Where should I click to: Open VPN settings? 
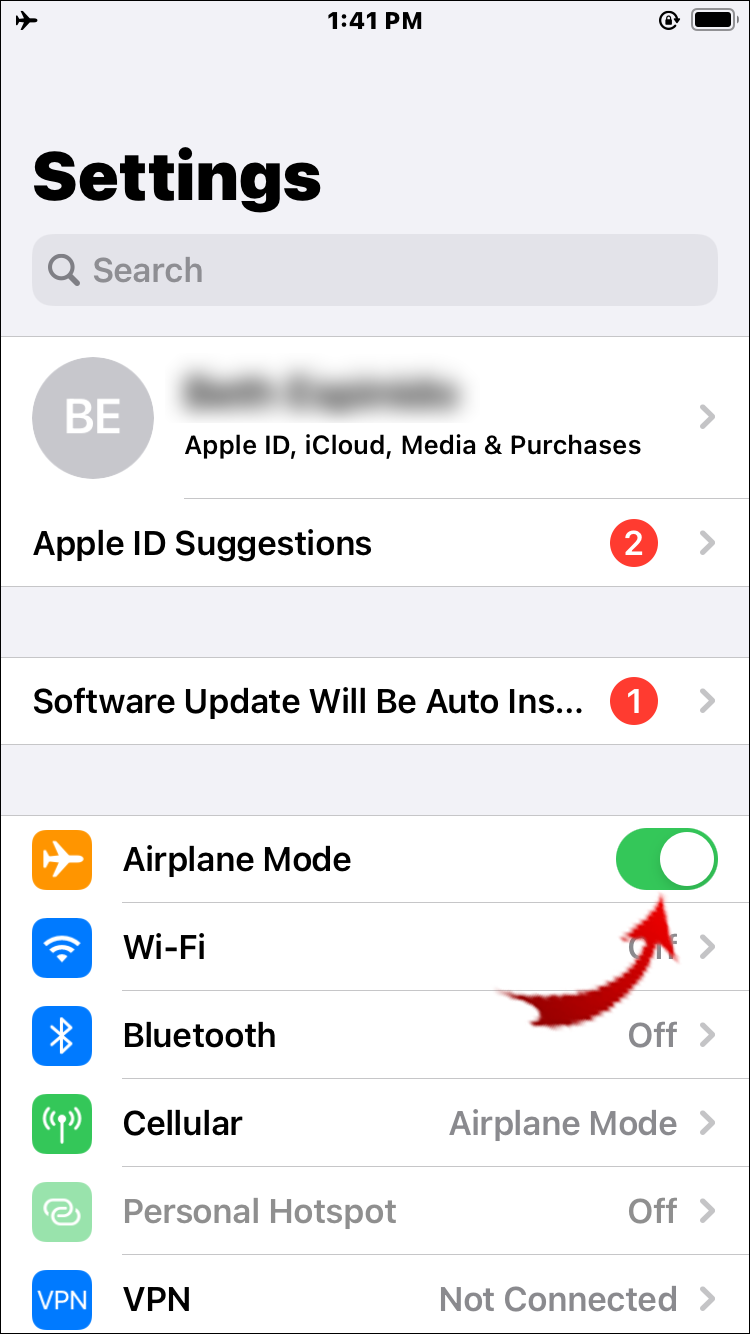[375, 1299]
